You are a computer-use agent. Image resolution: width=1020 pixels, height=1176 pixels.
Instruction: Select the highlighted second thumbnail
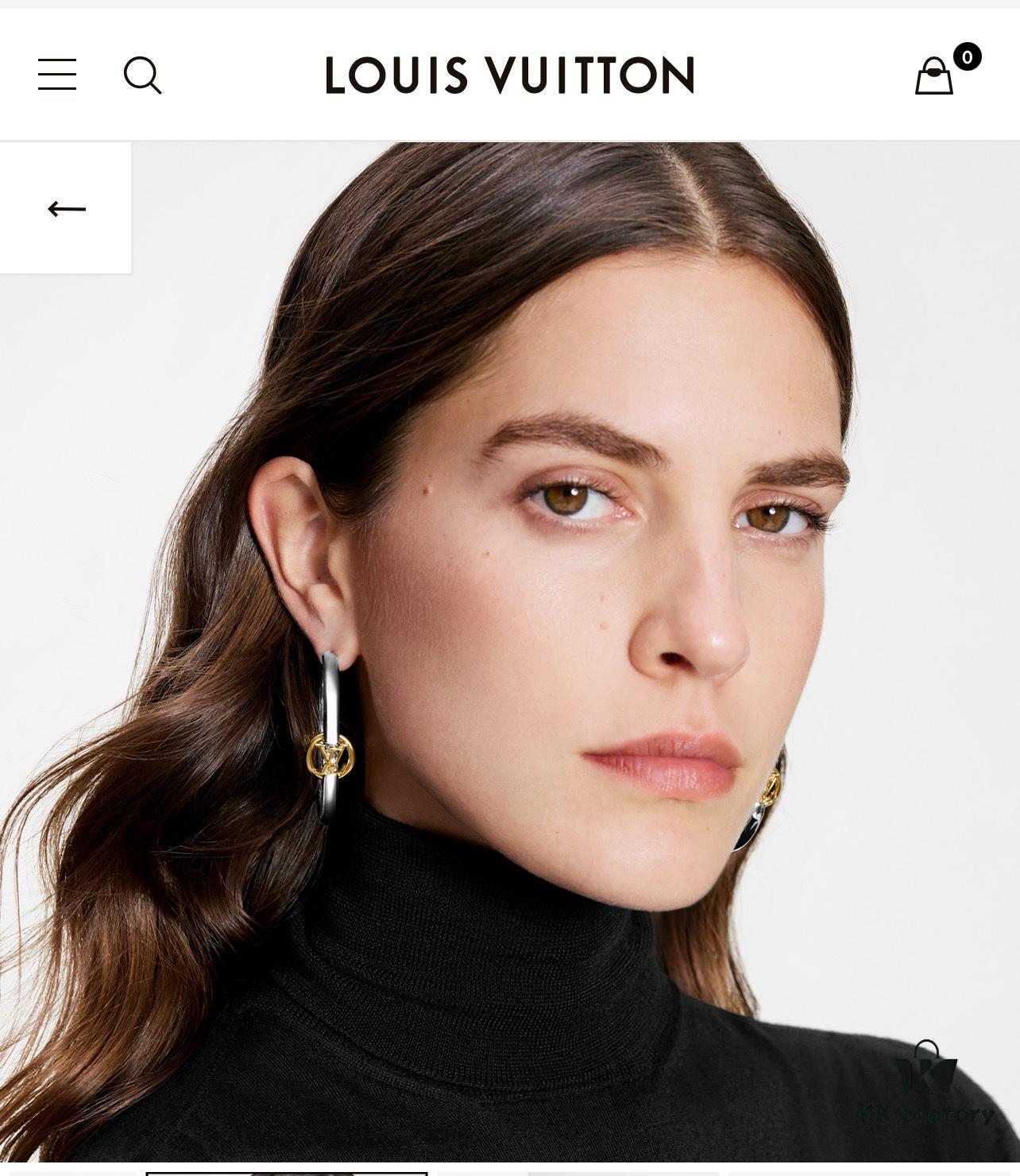pyautogui.click(x=286, y=1170)
